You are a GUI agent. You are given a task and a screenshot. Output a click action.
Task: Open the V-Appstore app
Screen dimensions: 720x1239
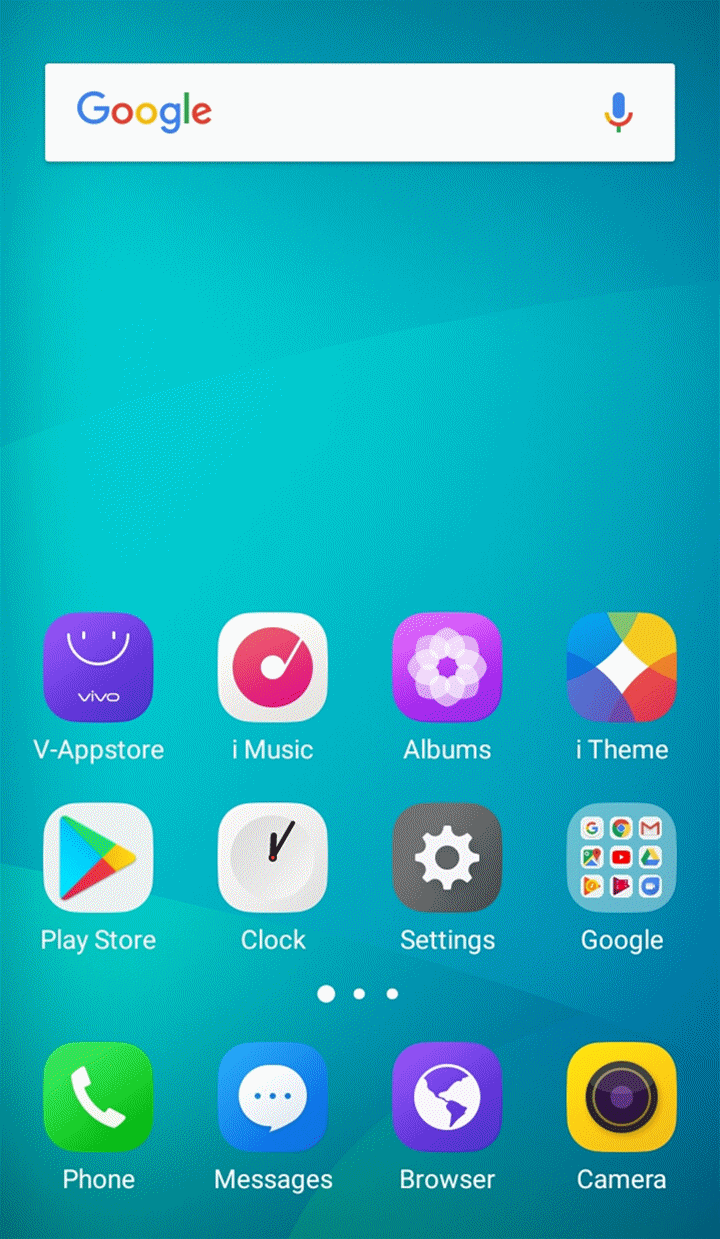click(x=98, y=667)
